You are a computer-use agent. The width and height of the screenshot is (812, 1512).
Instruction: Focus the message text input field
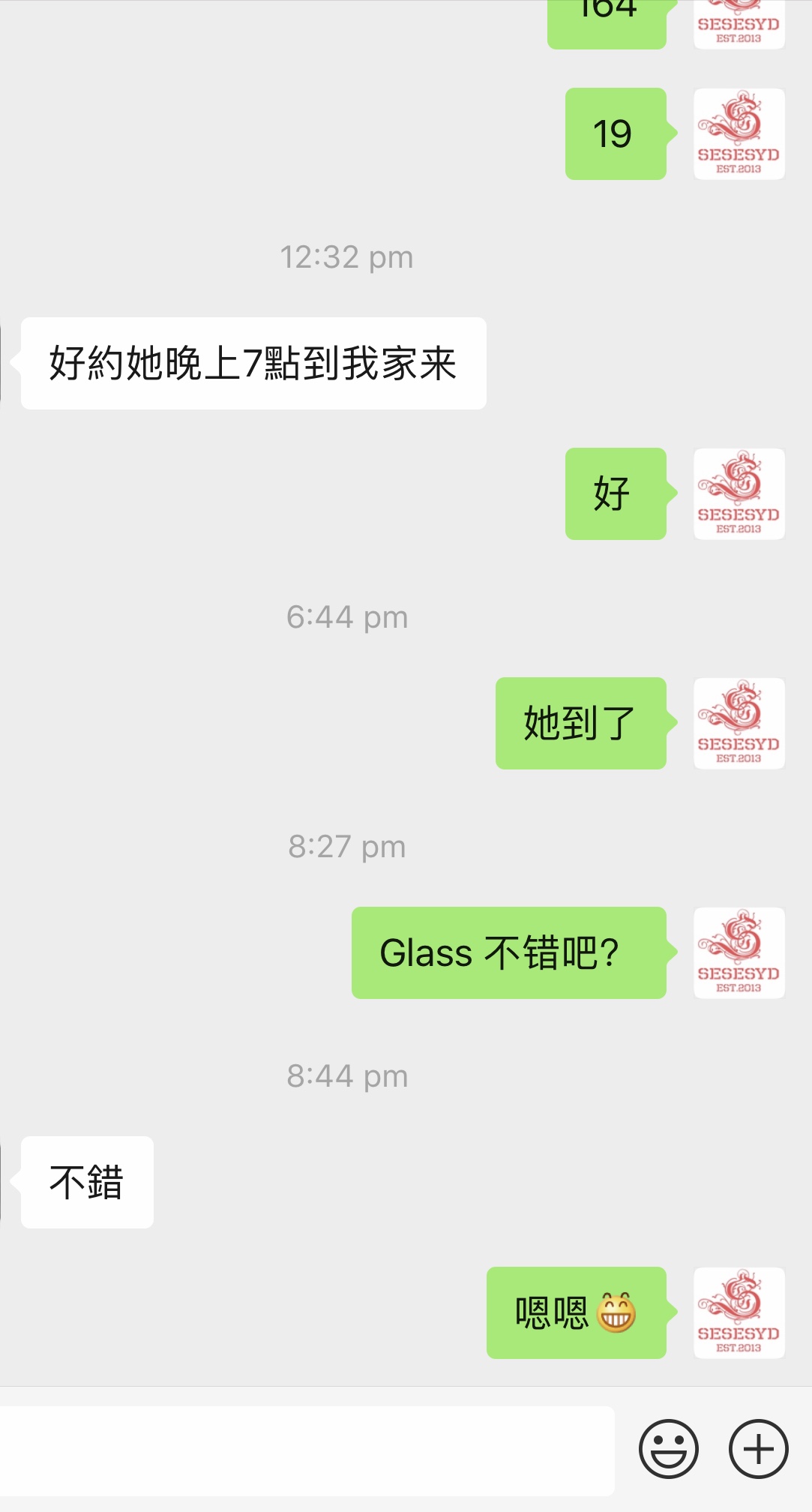point(307,1450)
